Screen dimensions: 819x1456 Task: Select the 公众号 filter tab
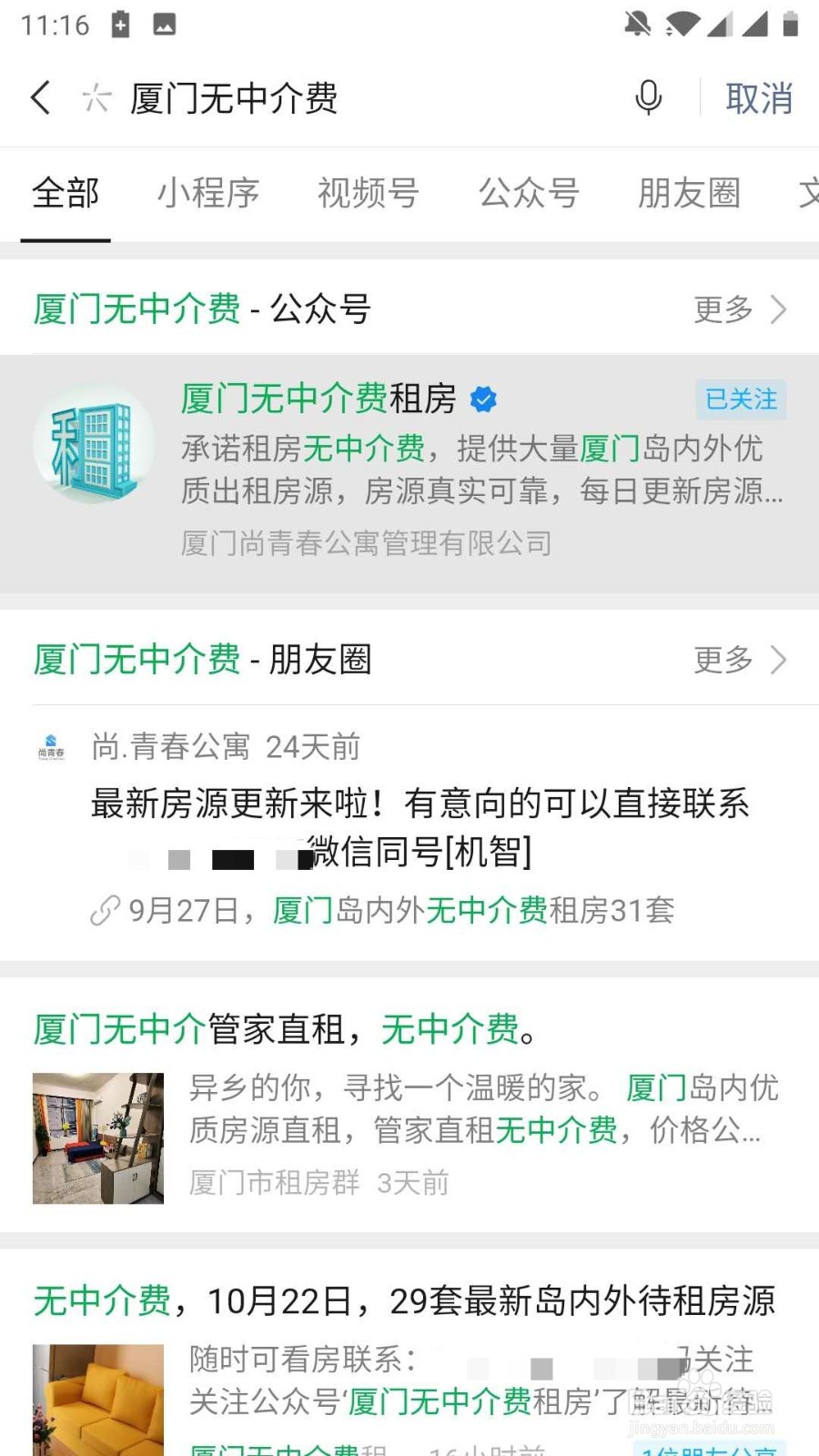point(528,194)
